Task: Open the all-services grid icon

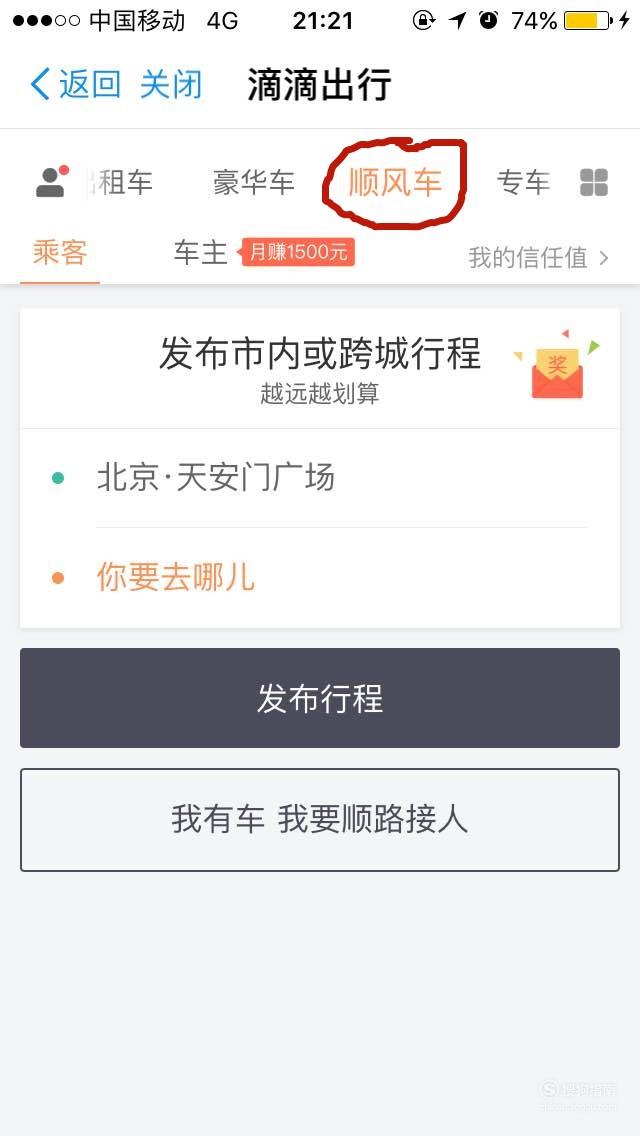Action: (x=594, y=183)
